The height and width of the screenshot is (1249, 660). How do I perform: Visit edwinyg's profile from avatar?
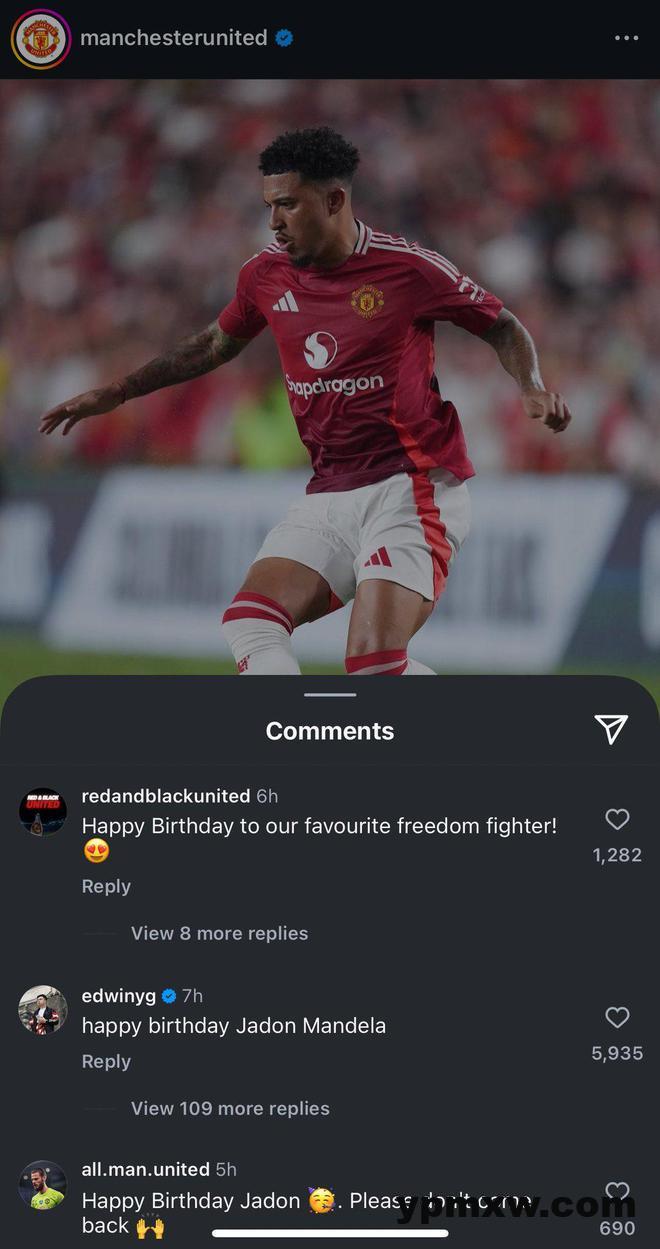[x=43, y=1010]
